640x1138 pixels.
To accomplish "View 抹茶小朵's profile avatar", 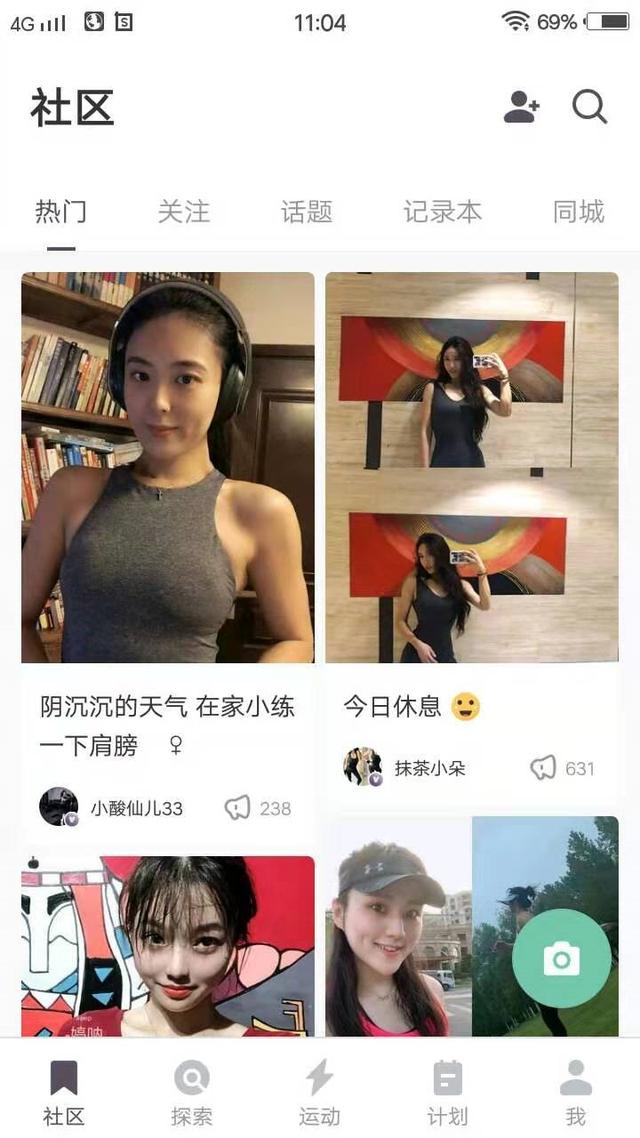I will coord(362,767).
